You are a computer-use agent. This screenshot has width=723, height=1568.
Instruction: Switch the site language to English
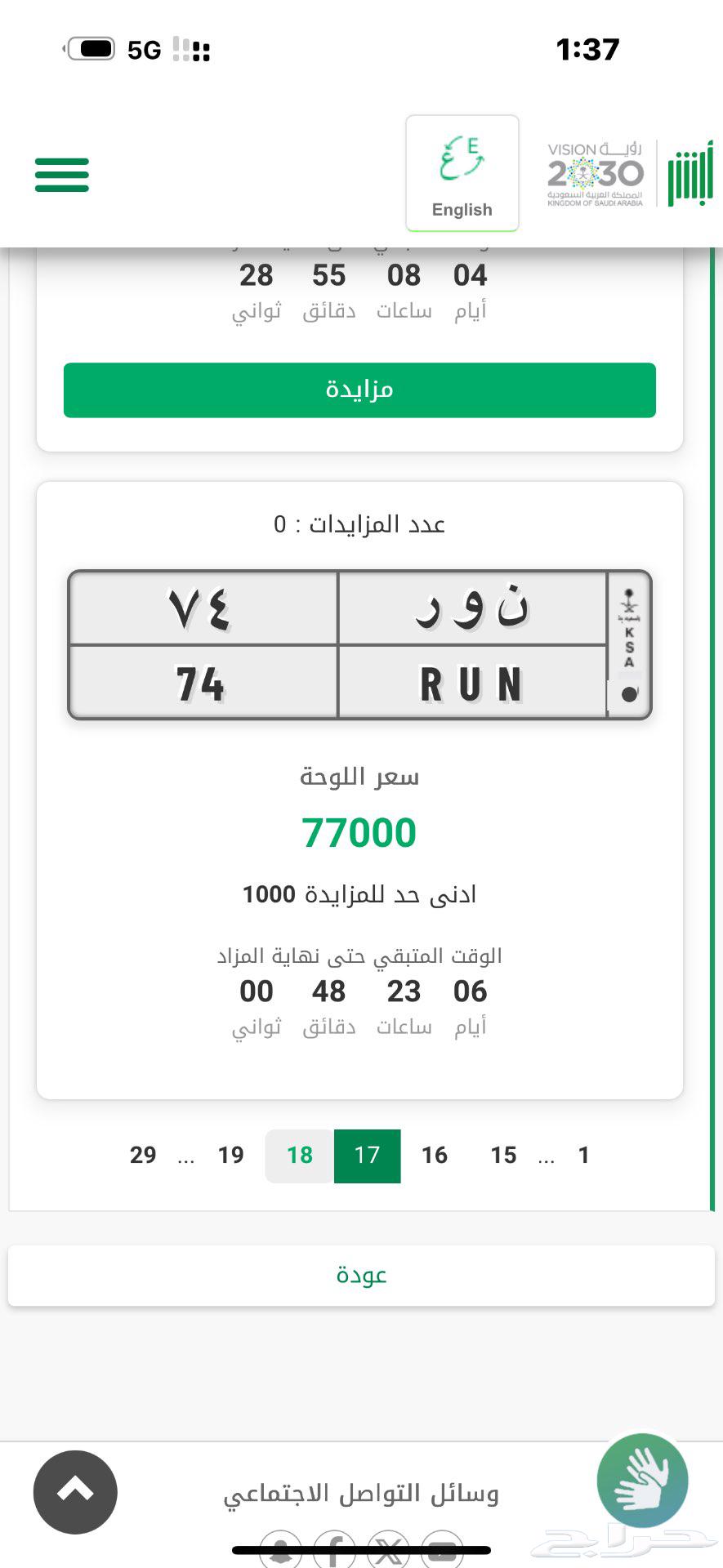pos(462,173)
